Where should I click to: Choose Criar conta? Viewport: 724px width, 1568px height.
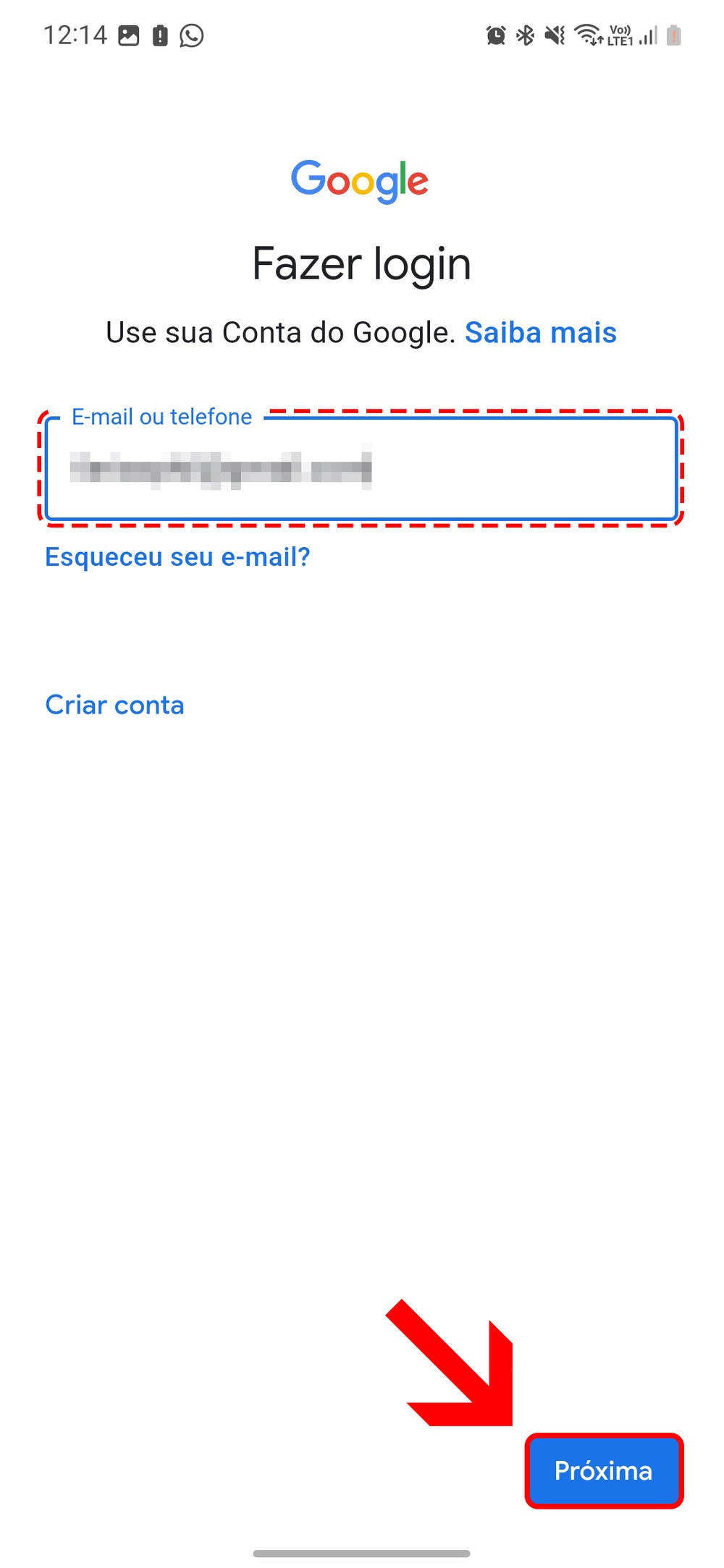click(x=114, y=705)
